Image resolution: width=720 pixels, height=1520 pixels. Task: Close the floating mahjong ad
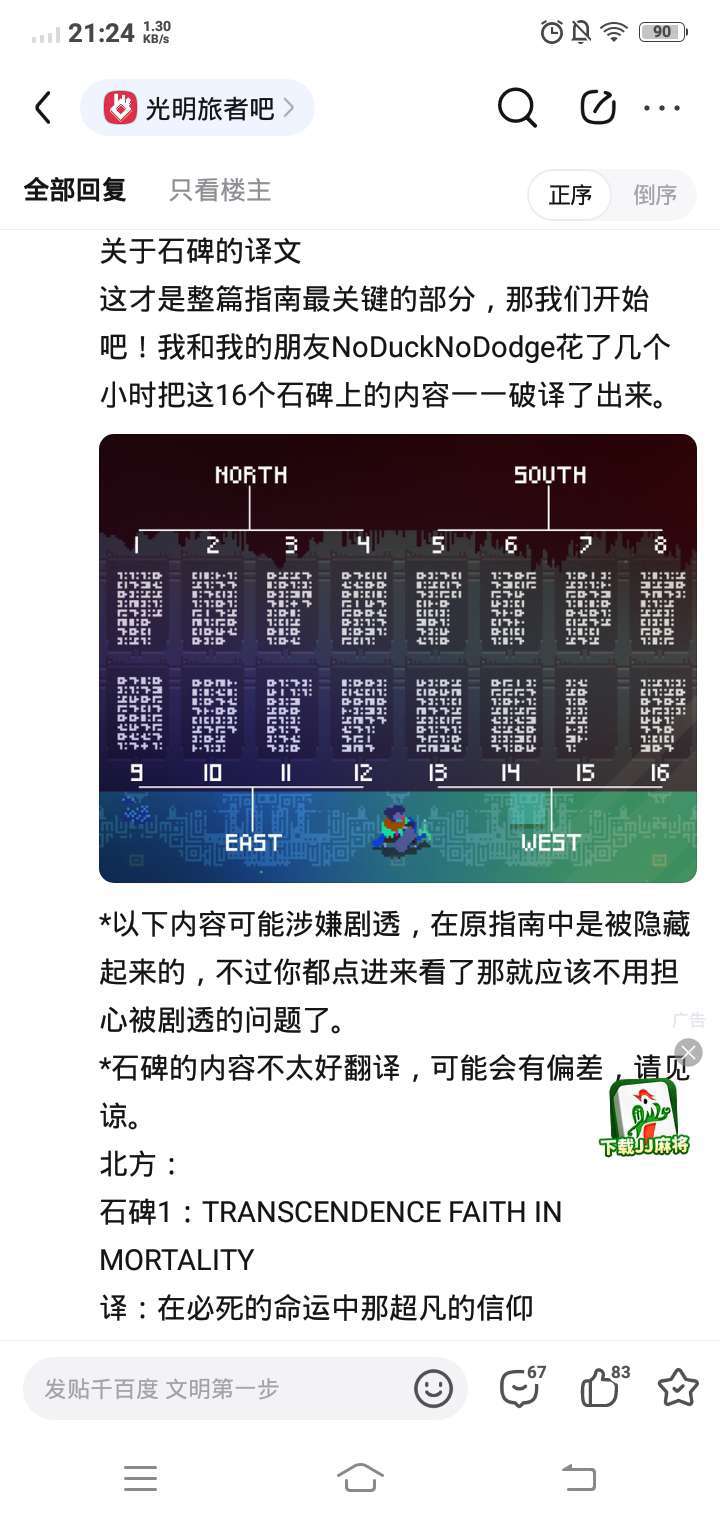click(688, 1052)
